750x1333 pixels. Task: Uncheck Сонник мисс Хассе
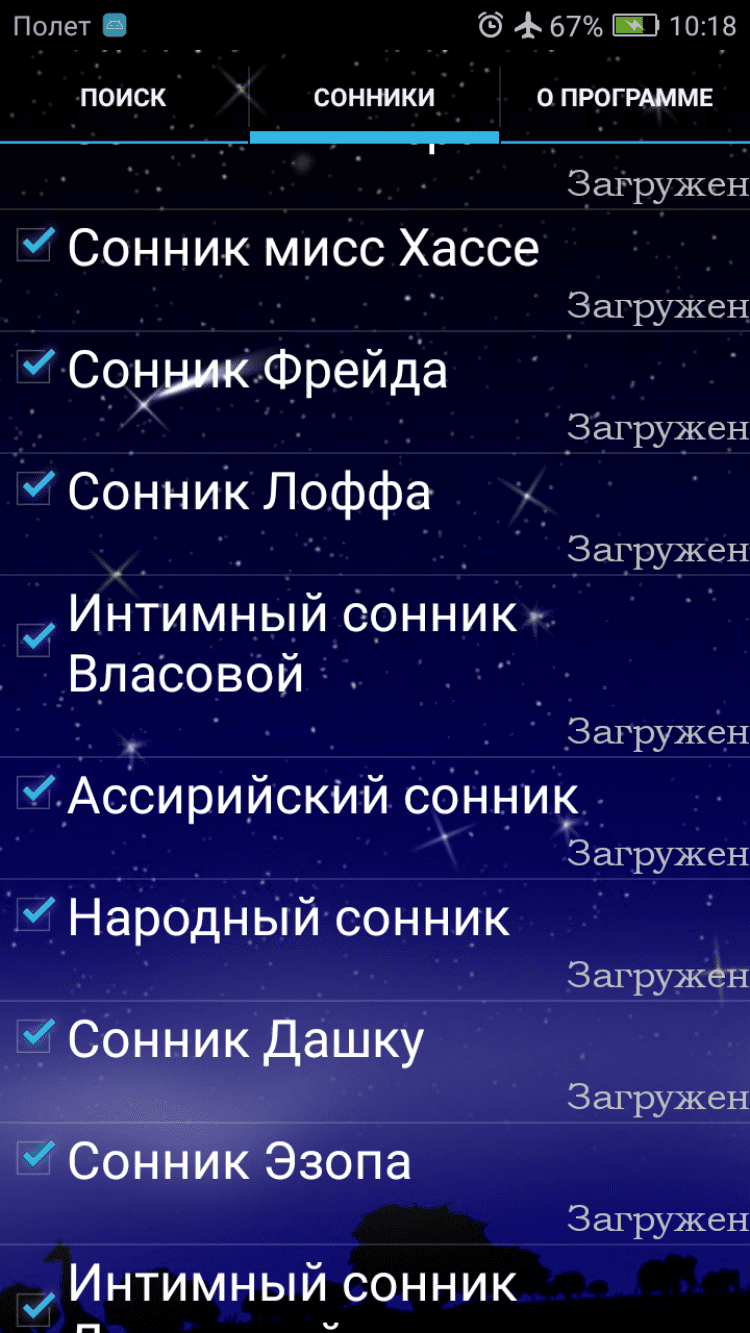tap(35, 245)
